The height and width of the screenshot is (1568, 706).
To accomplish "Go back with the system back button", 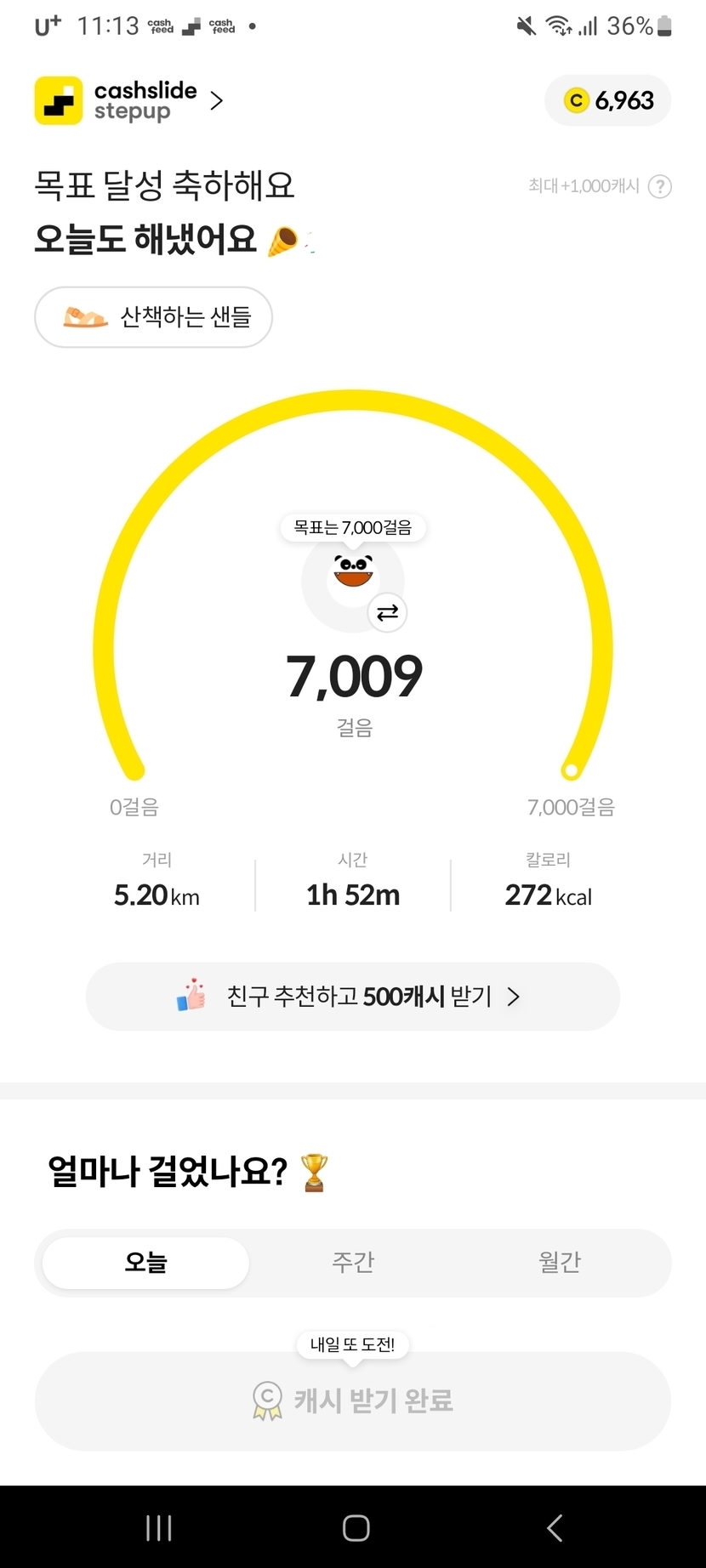I will [555, 1528].
